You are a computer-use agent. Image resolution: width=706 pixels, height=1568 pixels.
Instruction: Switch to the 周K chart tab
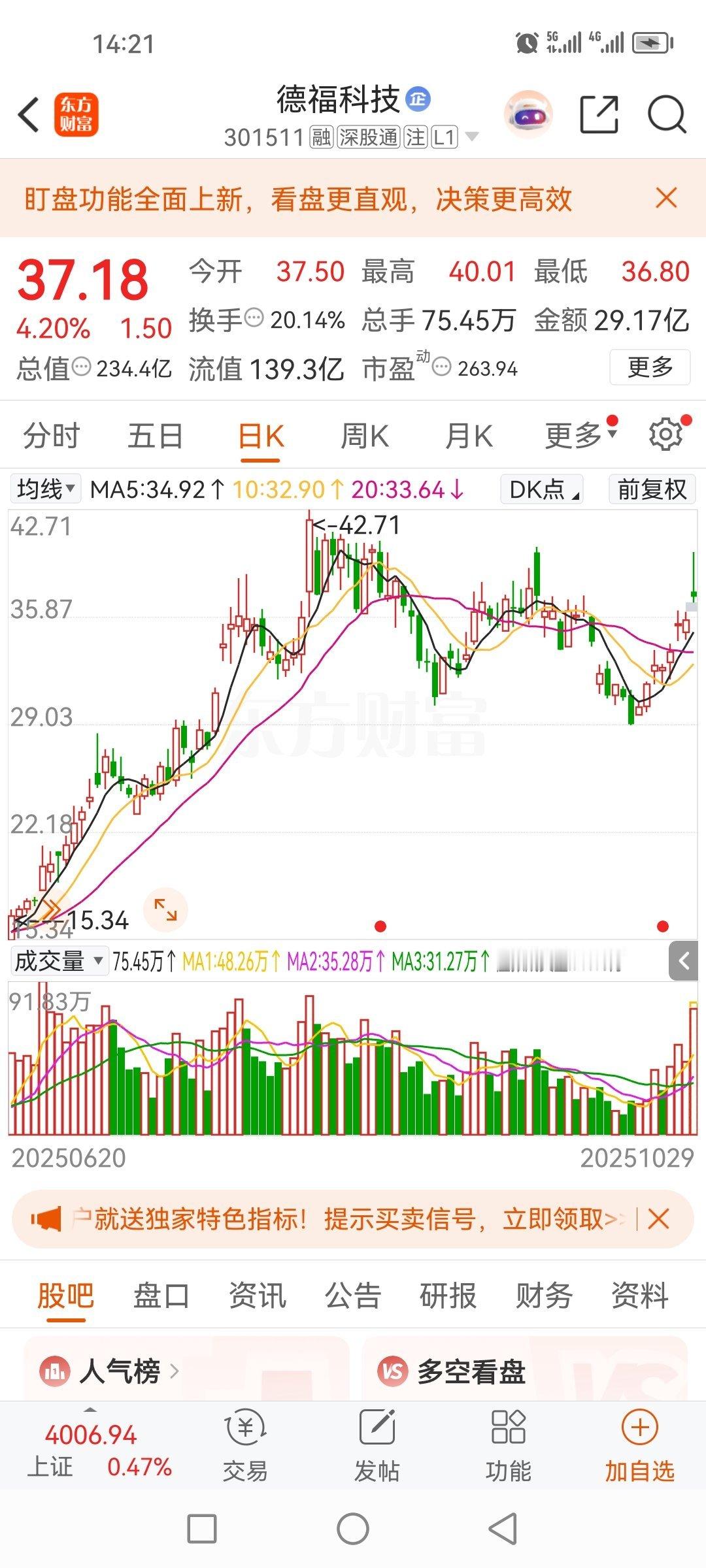point(365,434)
